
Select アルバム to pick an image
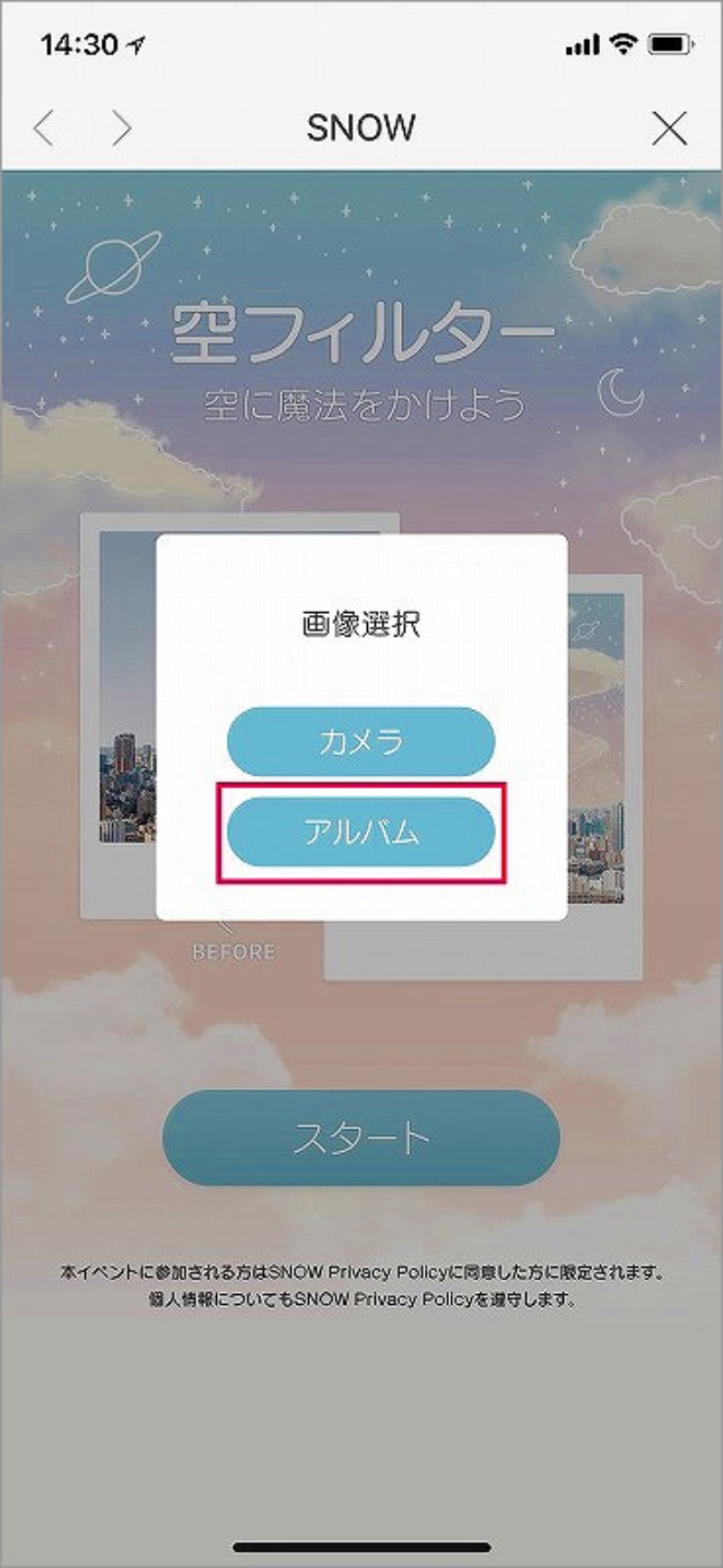tap(361, 832)
